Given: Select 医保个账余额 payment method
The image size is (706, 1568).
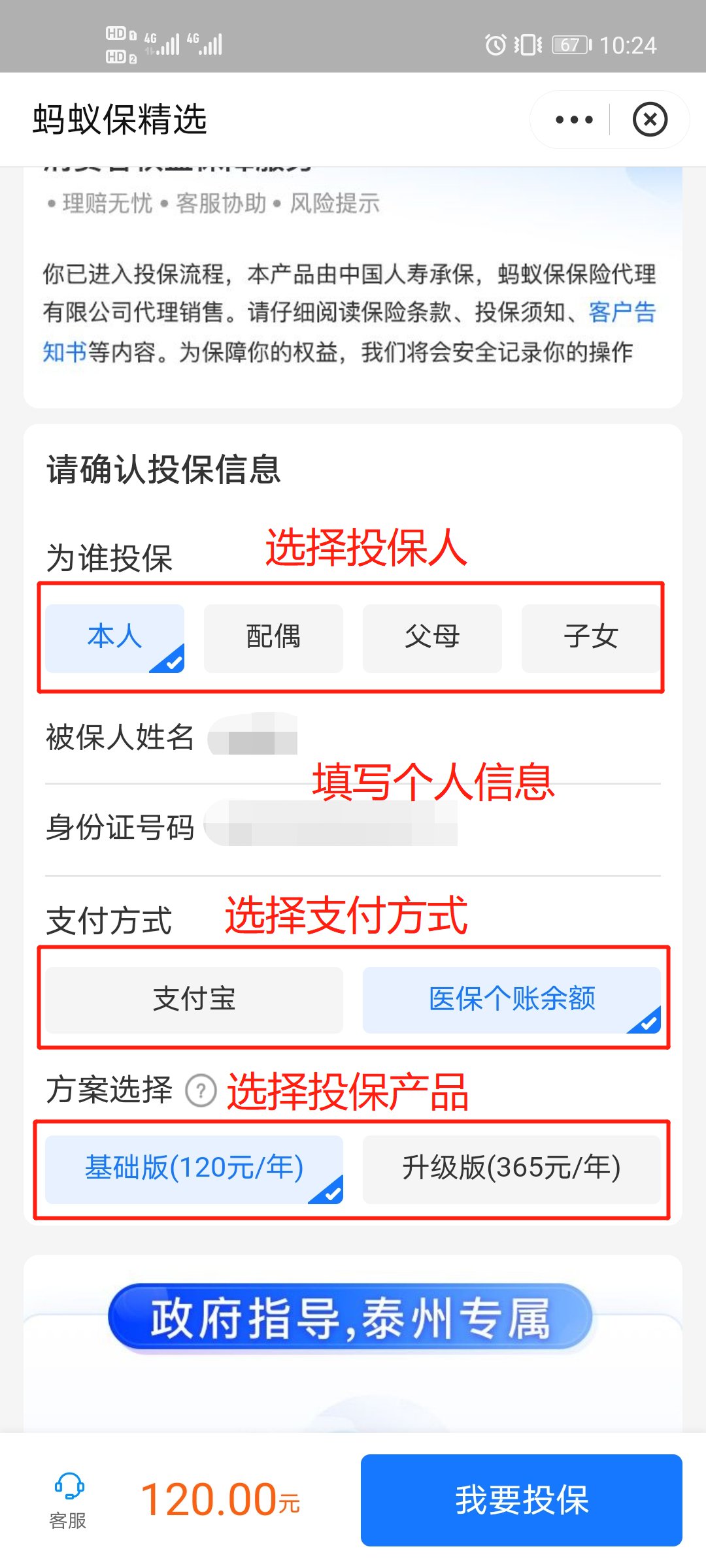Looking at the screenshot, I should 511,1000.
